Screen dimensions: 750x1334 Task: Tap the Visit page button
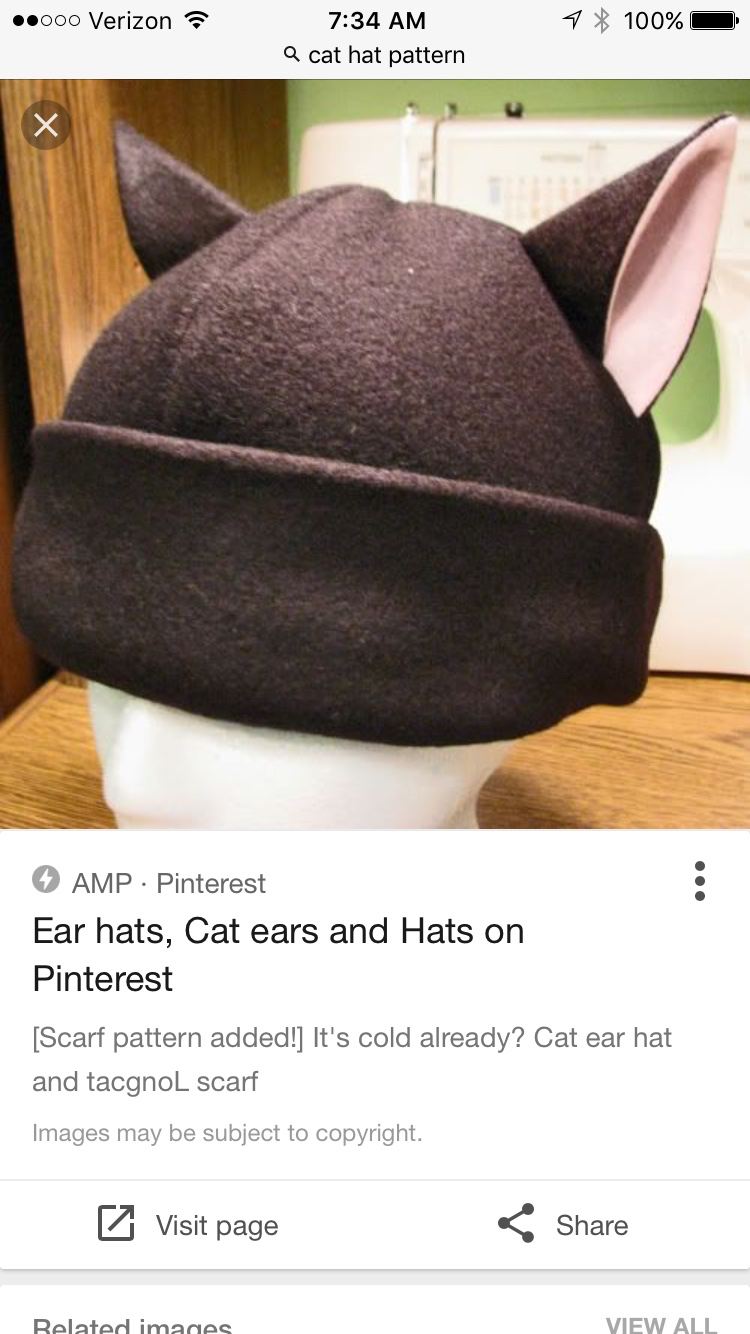tap(188, 1225)
